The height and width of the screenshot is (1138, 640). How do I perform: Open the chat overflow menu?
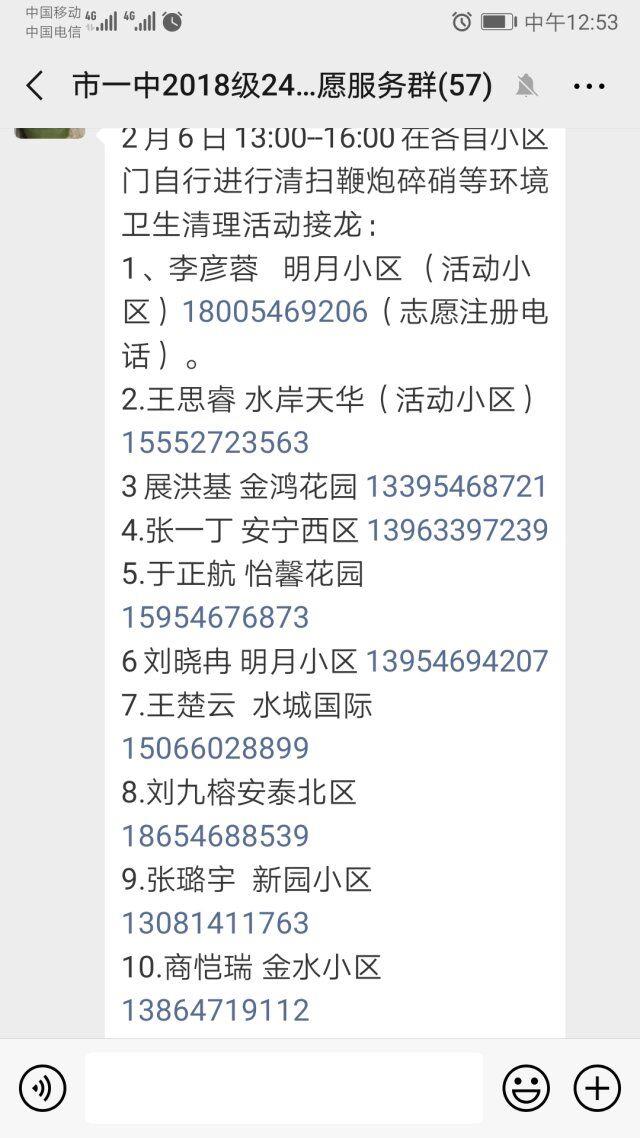[x=588, y=86]
